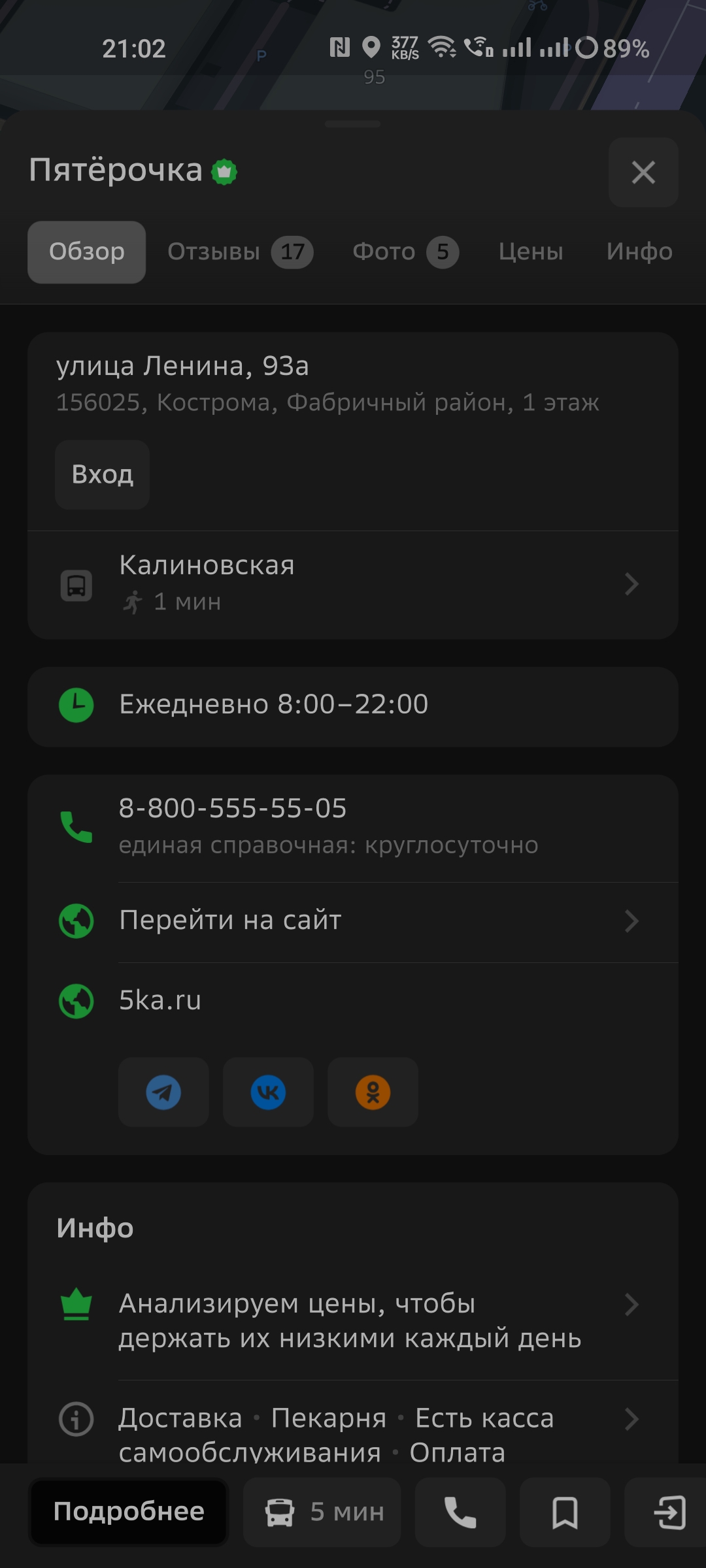Screen dimensions: 706x1568
Task: Switch to the Фото tab
Action: pos(405,252)
